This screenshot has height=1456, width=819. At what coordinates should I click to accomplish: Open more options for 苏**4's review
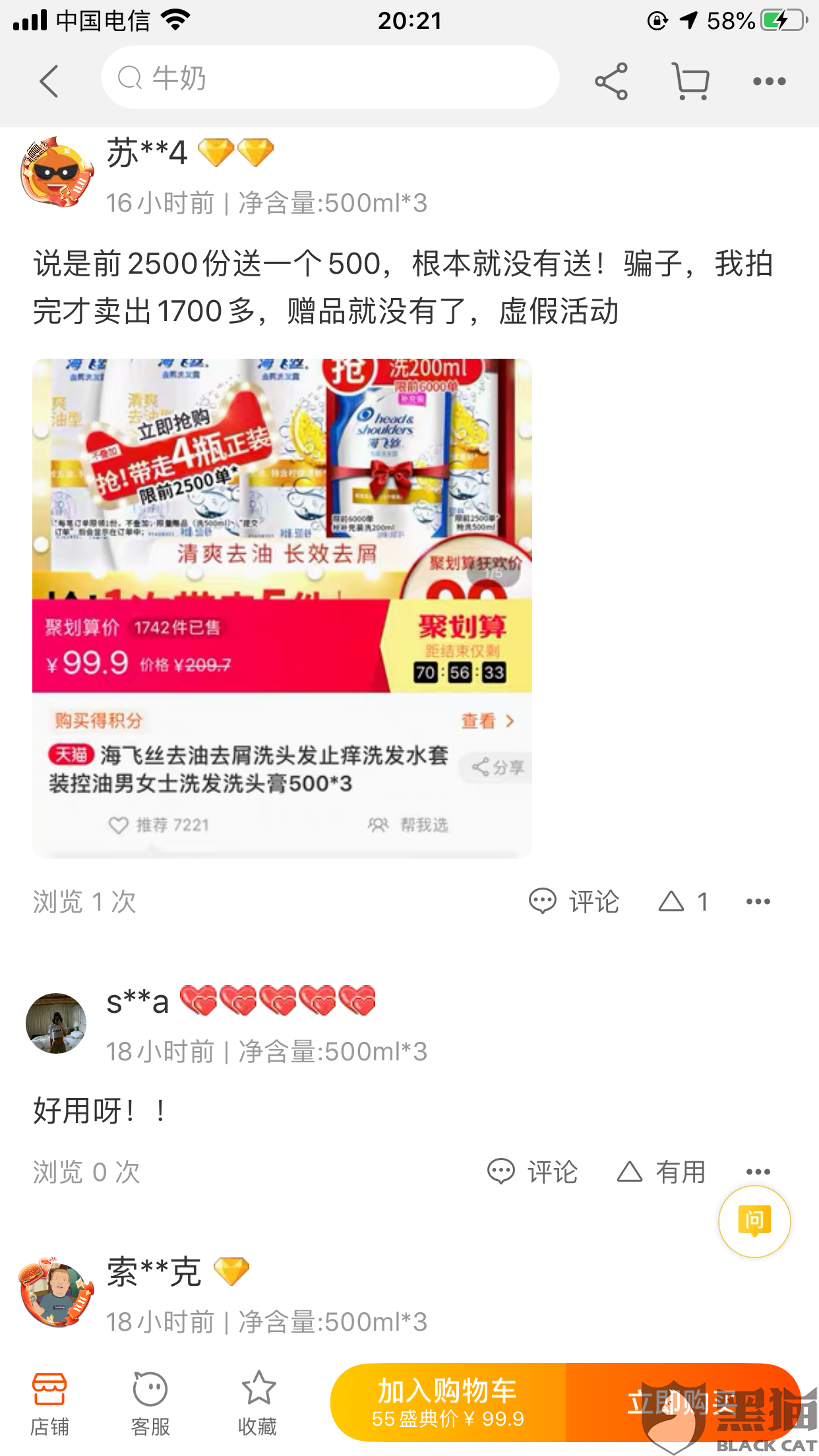coord(758,901)
